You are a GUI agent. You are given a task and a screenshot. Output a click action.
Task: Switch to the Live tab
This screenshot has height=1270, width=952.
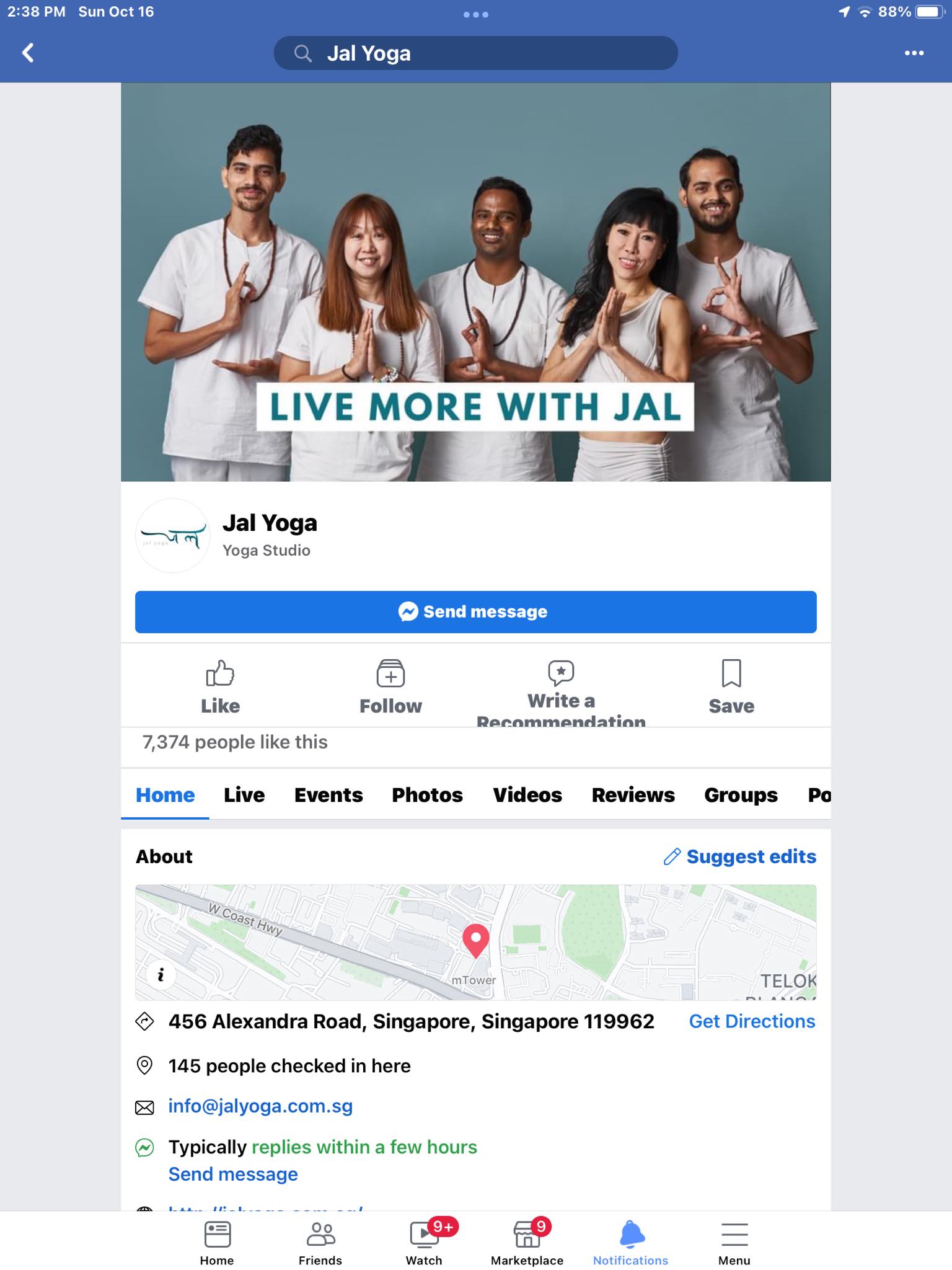point(244,795)
